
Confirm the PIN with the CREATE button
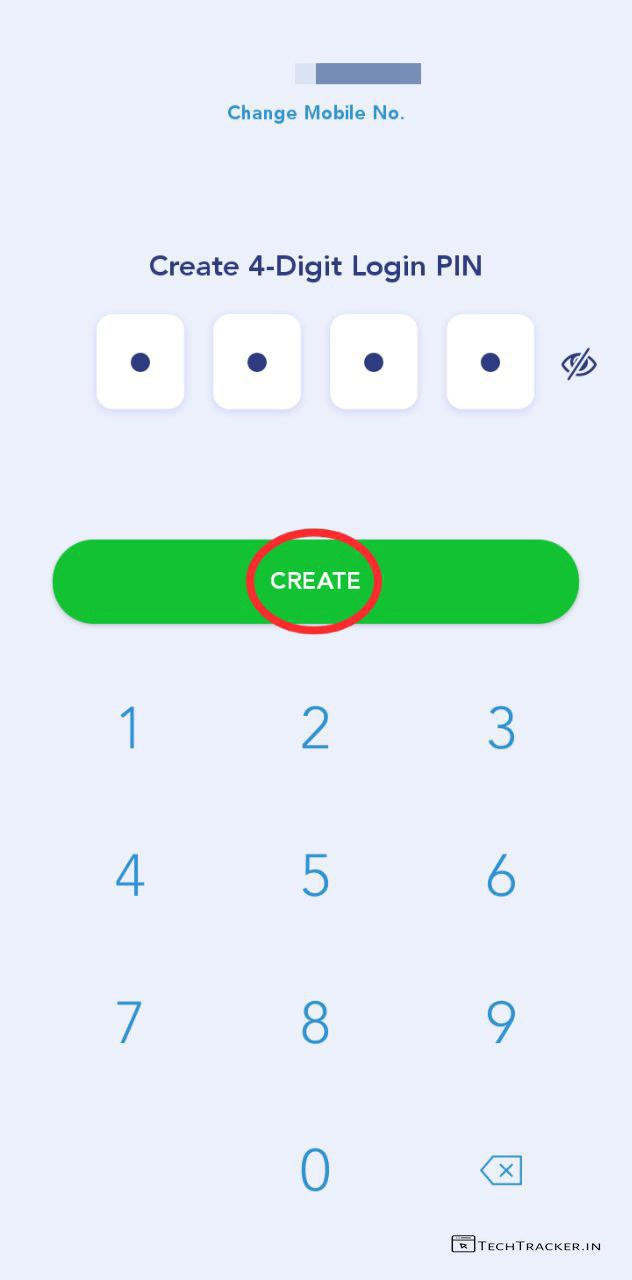pyautogui.click(x=315, y=581)
